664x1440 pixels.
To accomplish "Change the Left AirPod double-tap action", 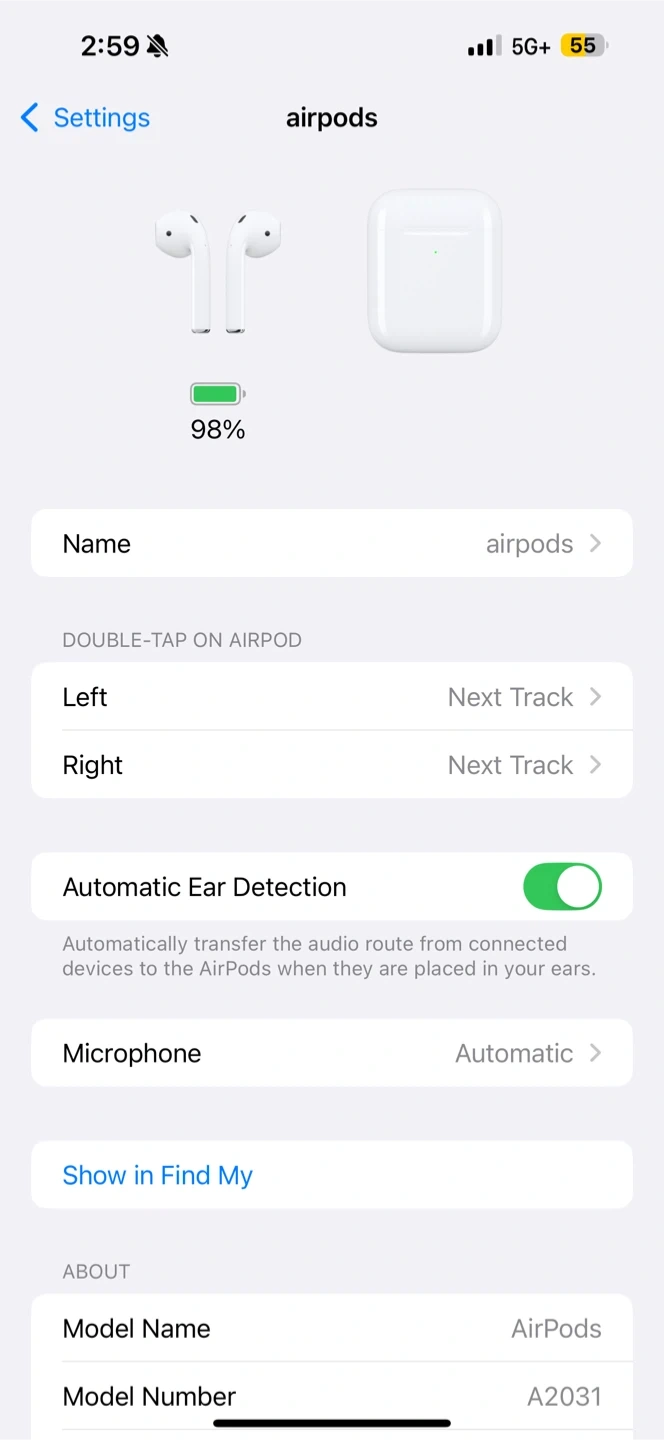I will tap(332, 696).
